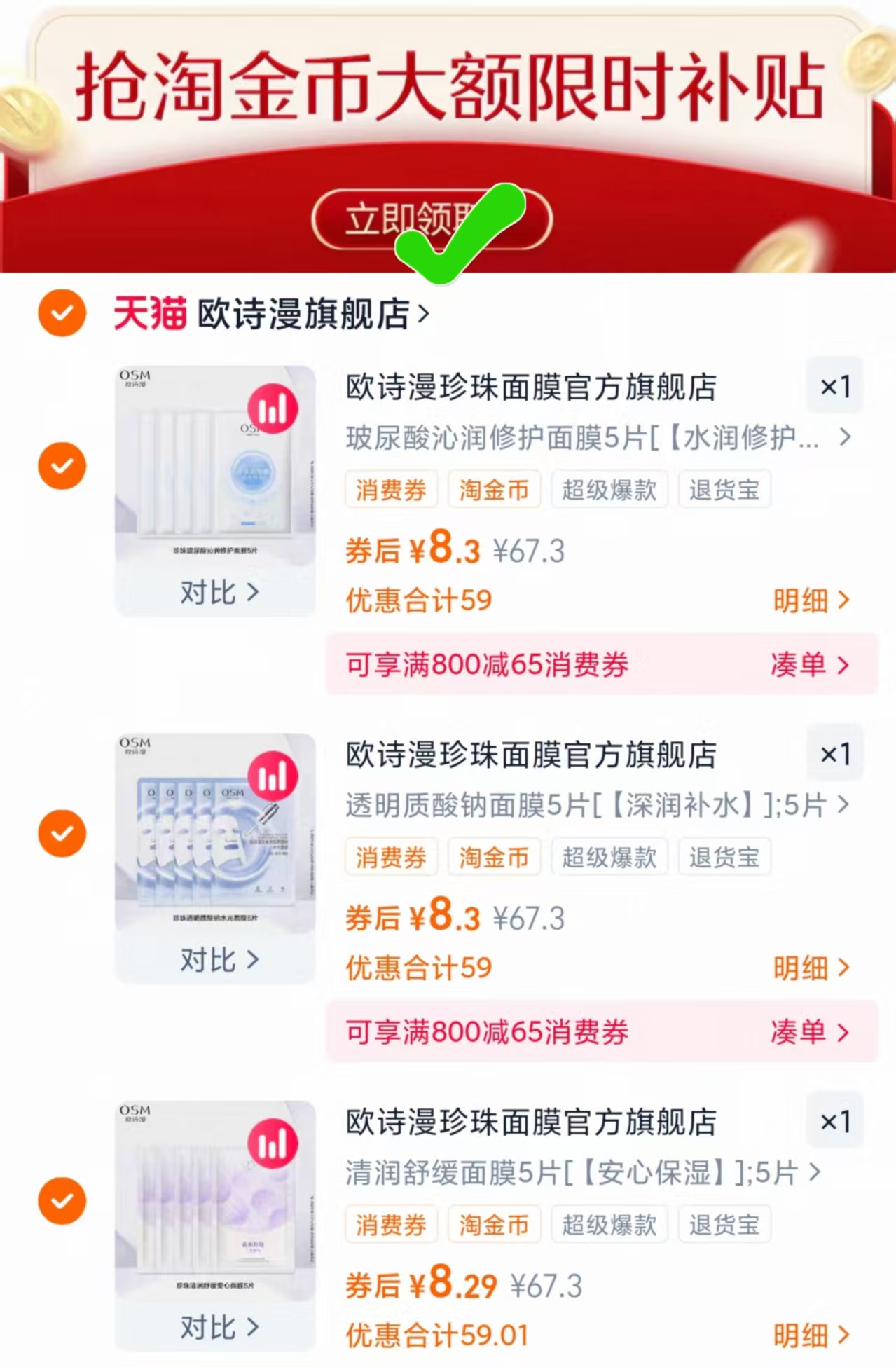This screenshot has width=896, height=1367.
Task: Deselect the hyaluronic acid mask item
Action: pyautogui.click(x=62, y=465)
